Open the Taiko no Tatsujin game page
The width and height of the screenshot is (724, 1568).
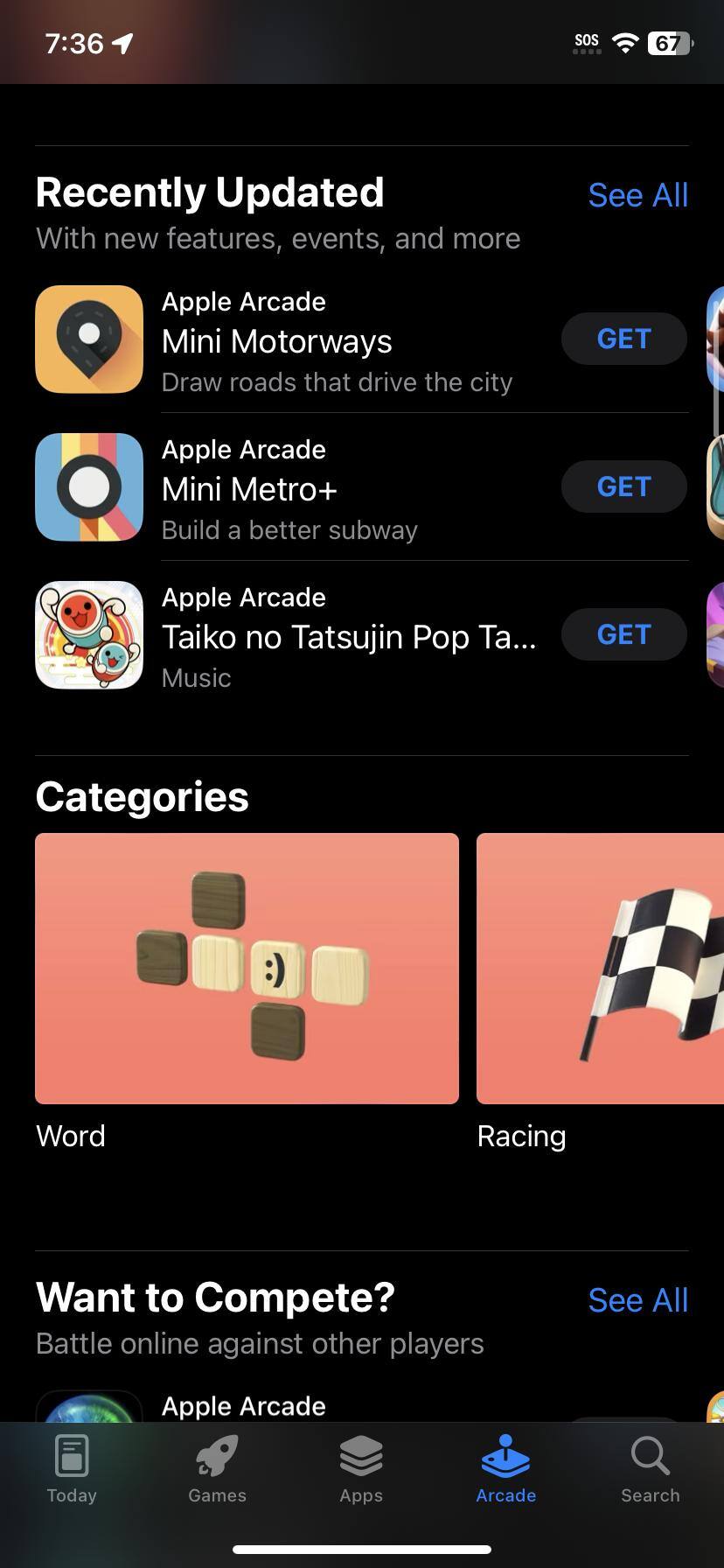coord(348,637)
